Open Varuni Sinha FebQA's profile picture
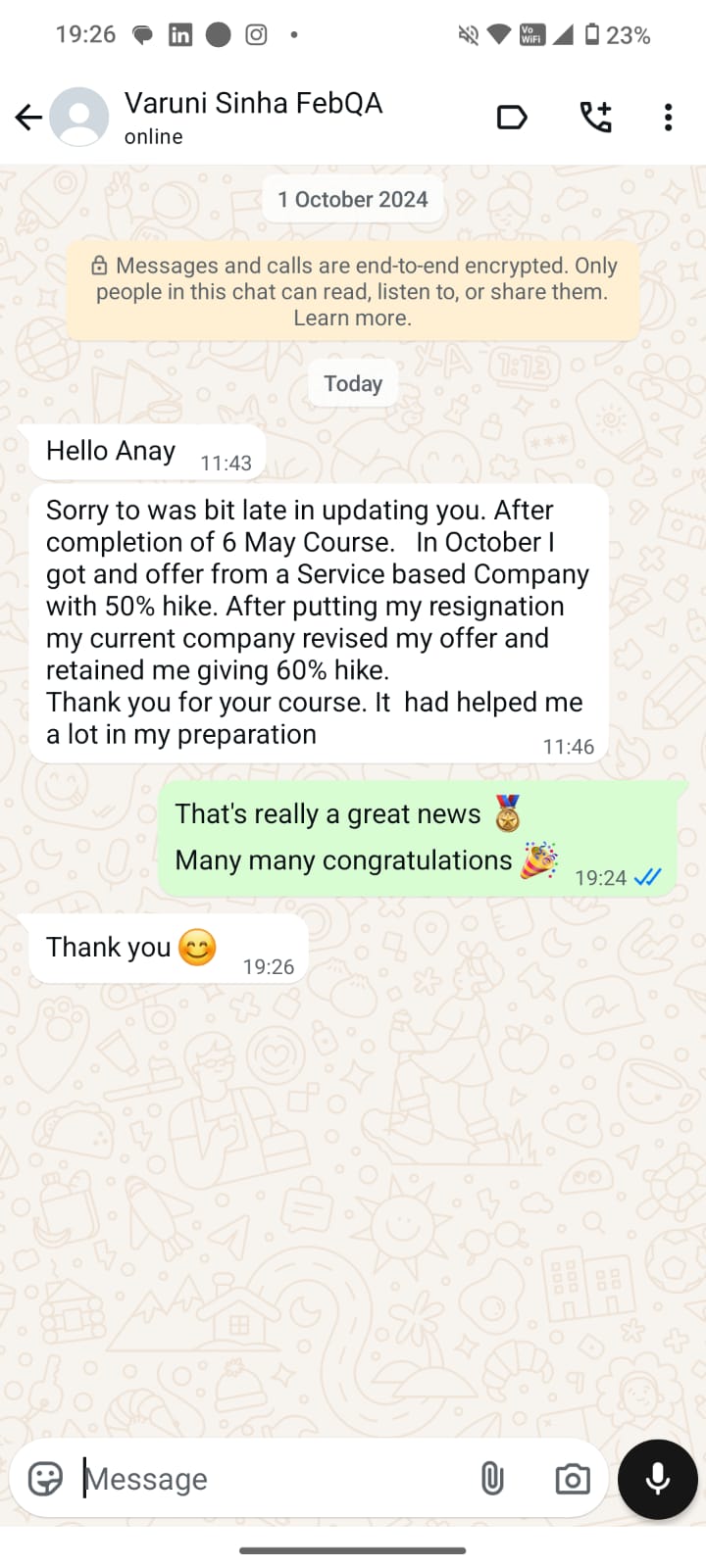706x1568 pixels. coord(79,118)
